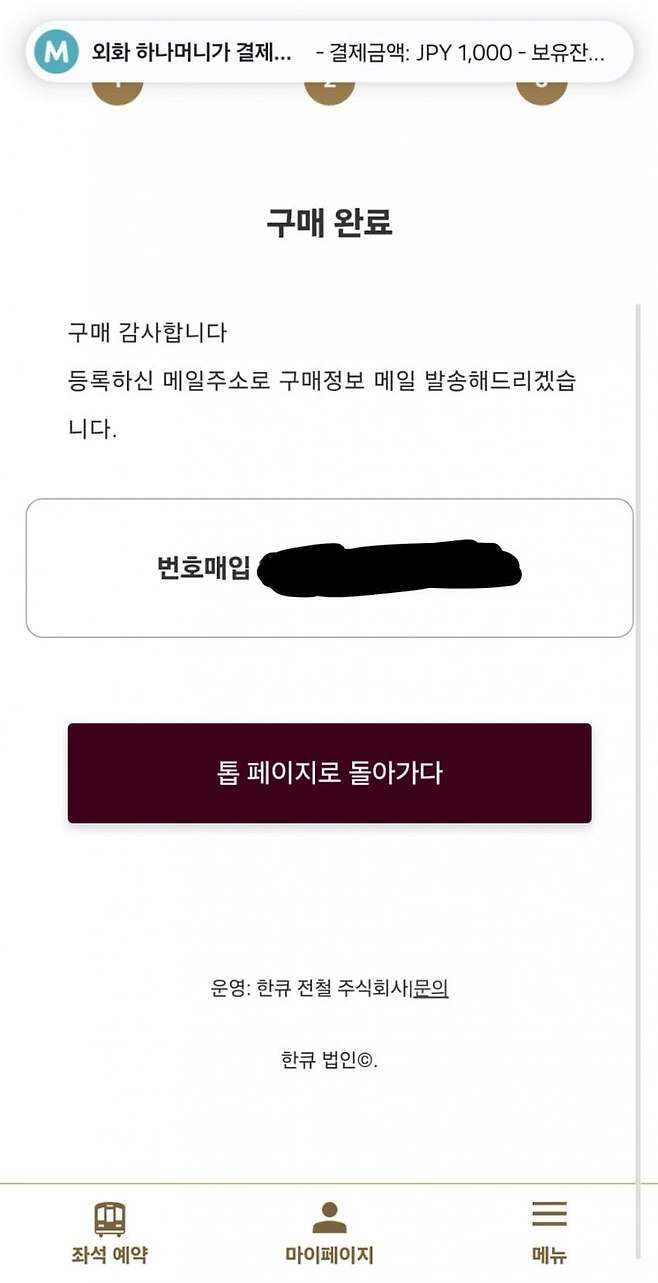658x1283 pixels.
Task: Switch to the 좌석 예약 tab
Action: [110, 1233]
